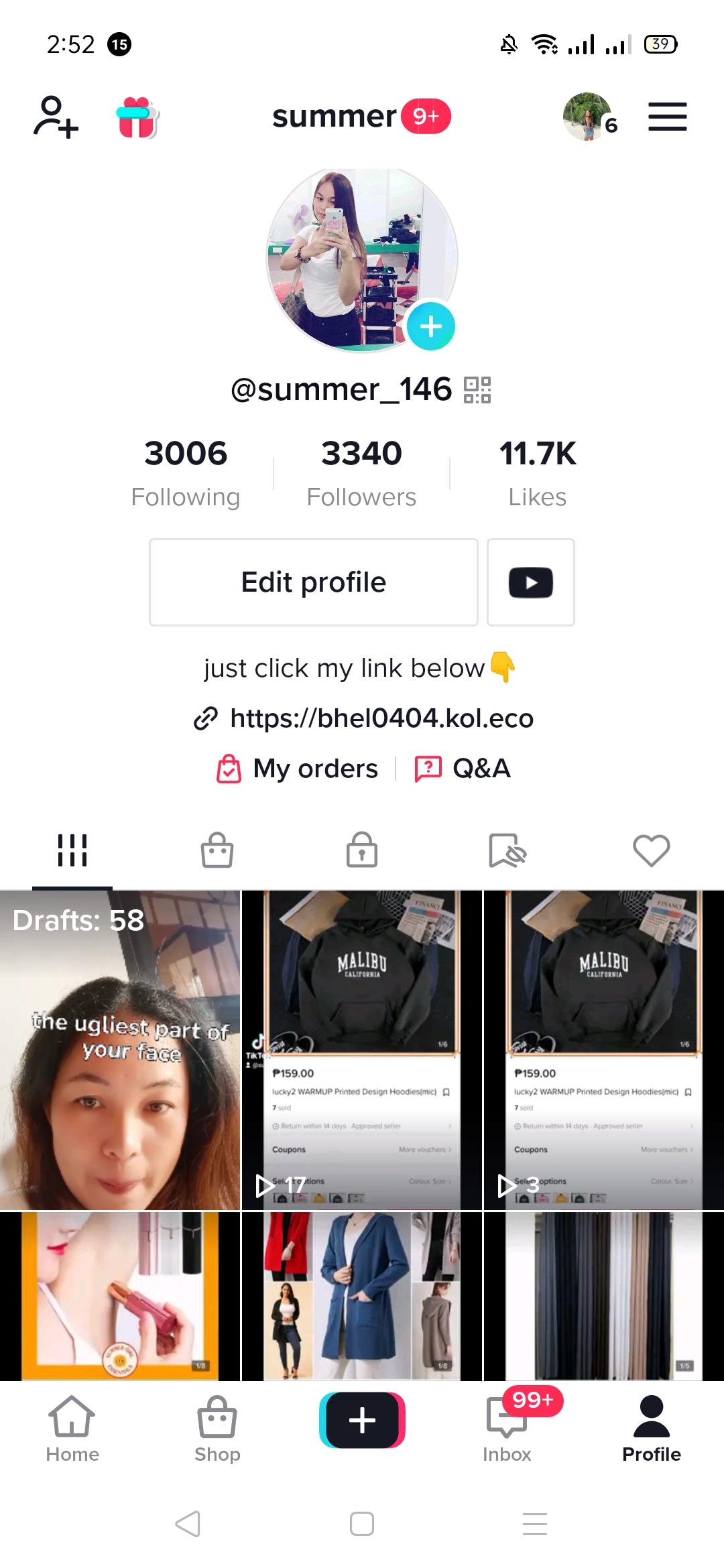Open the add friends icon

tap(56, 117)
